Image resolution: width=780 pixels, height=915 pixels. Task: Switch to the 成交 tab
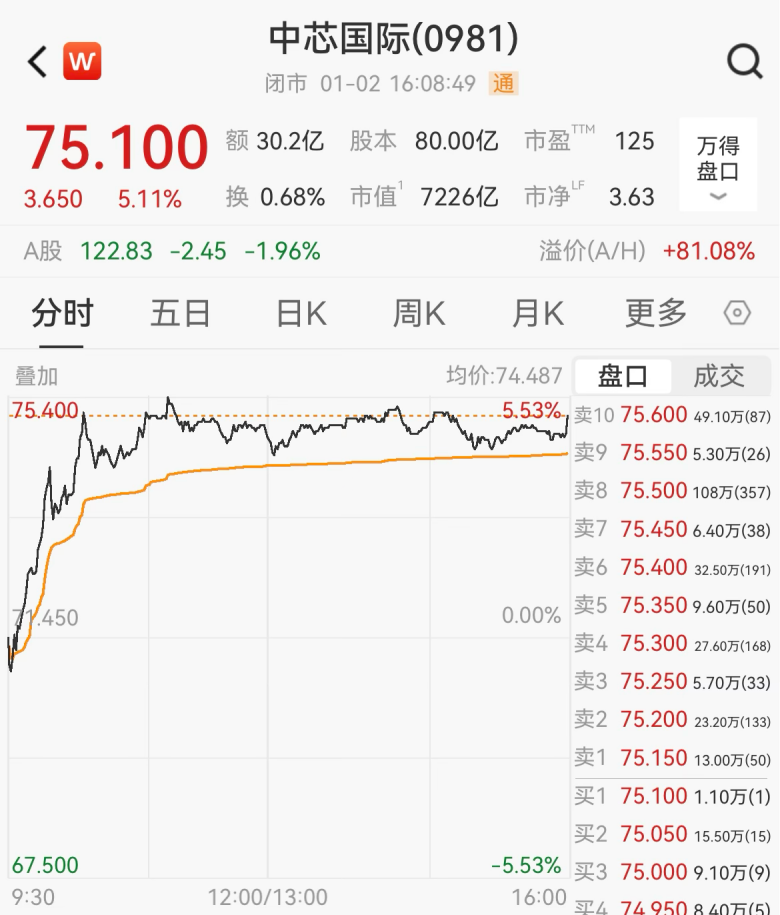coord(719,376)
